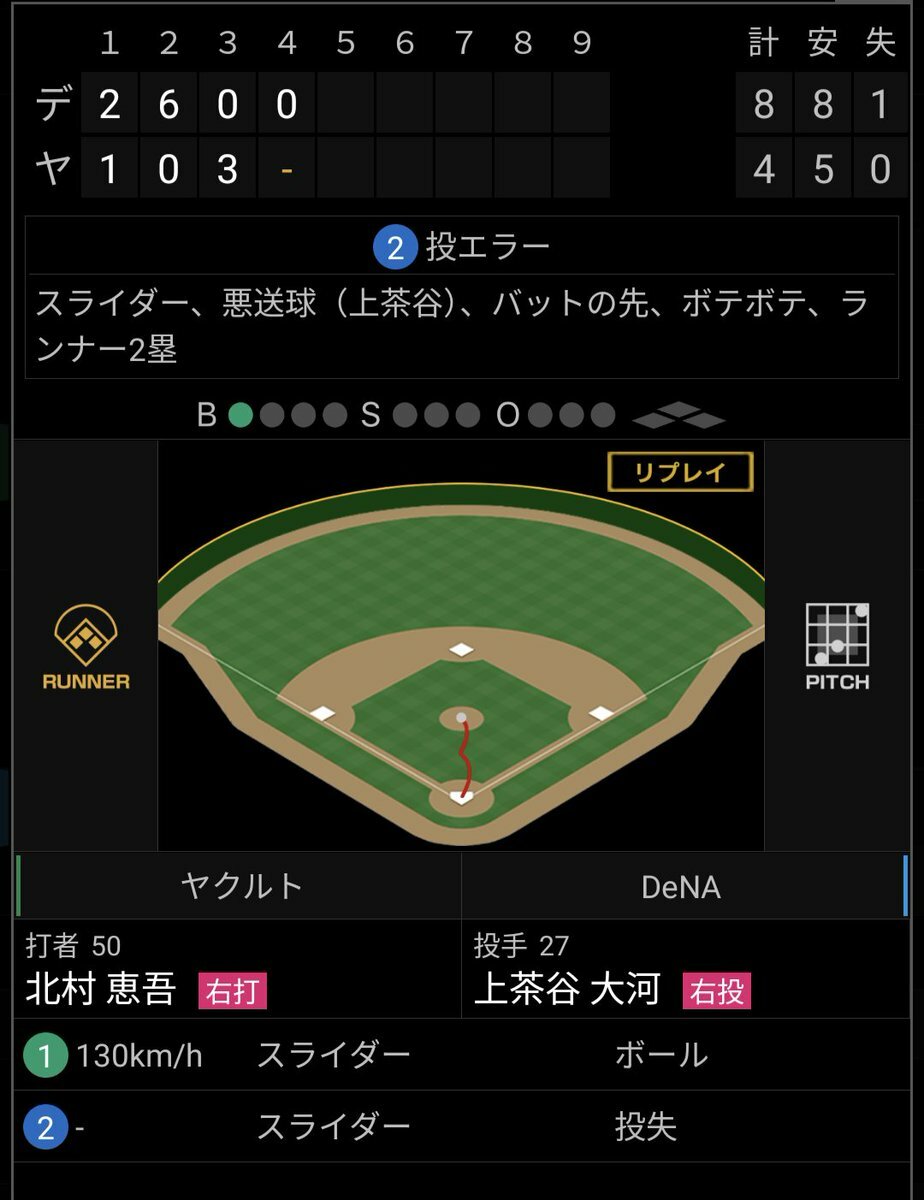Open the RUNNER view

pyautogui.click(x=86, y=647)
